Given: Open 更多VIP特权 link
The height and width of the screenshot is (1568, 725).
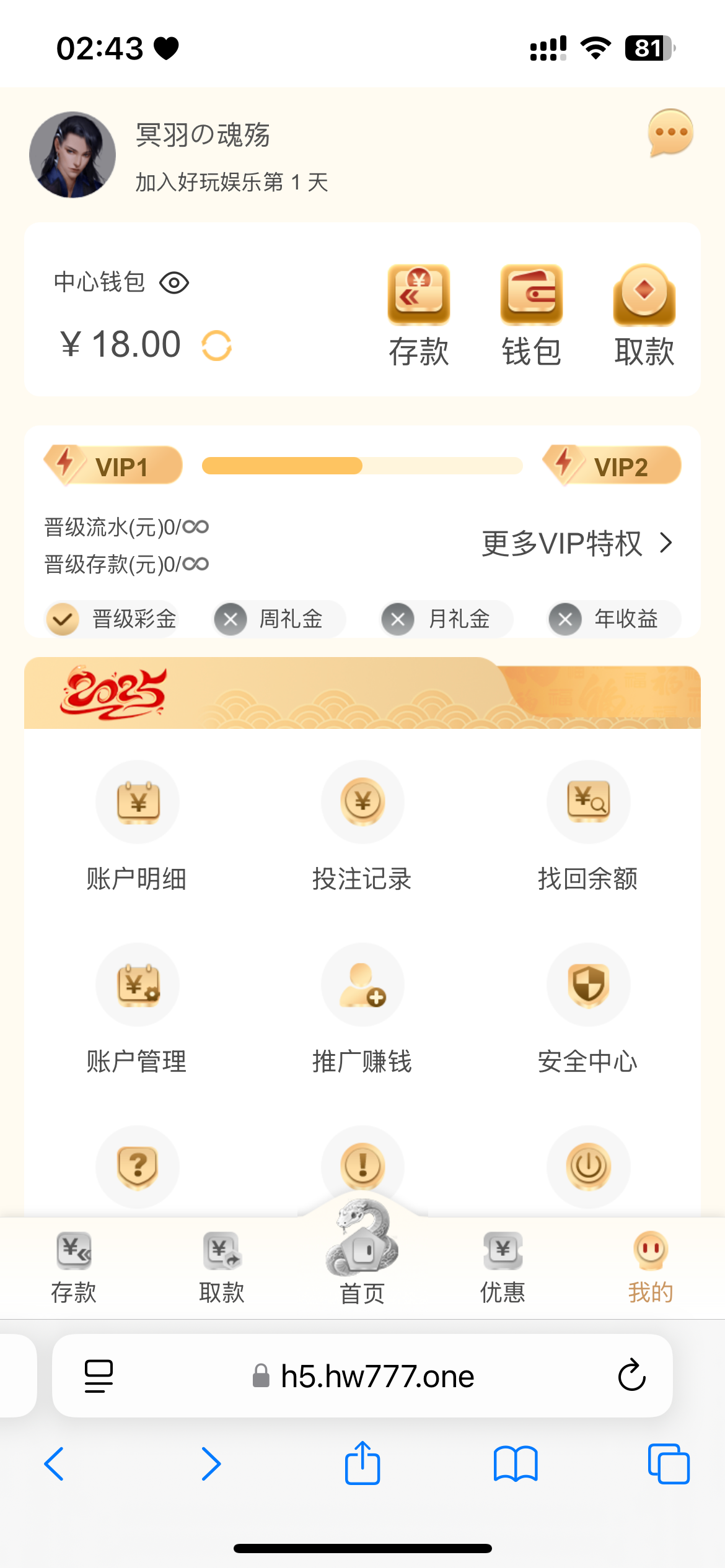Looking at the screenshot, I should tap(577, 543).
